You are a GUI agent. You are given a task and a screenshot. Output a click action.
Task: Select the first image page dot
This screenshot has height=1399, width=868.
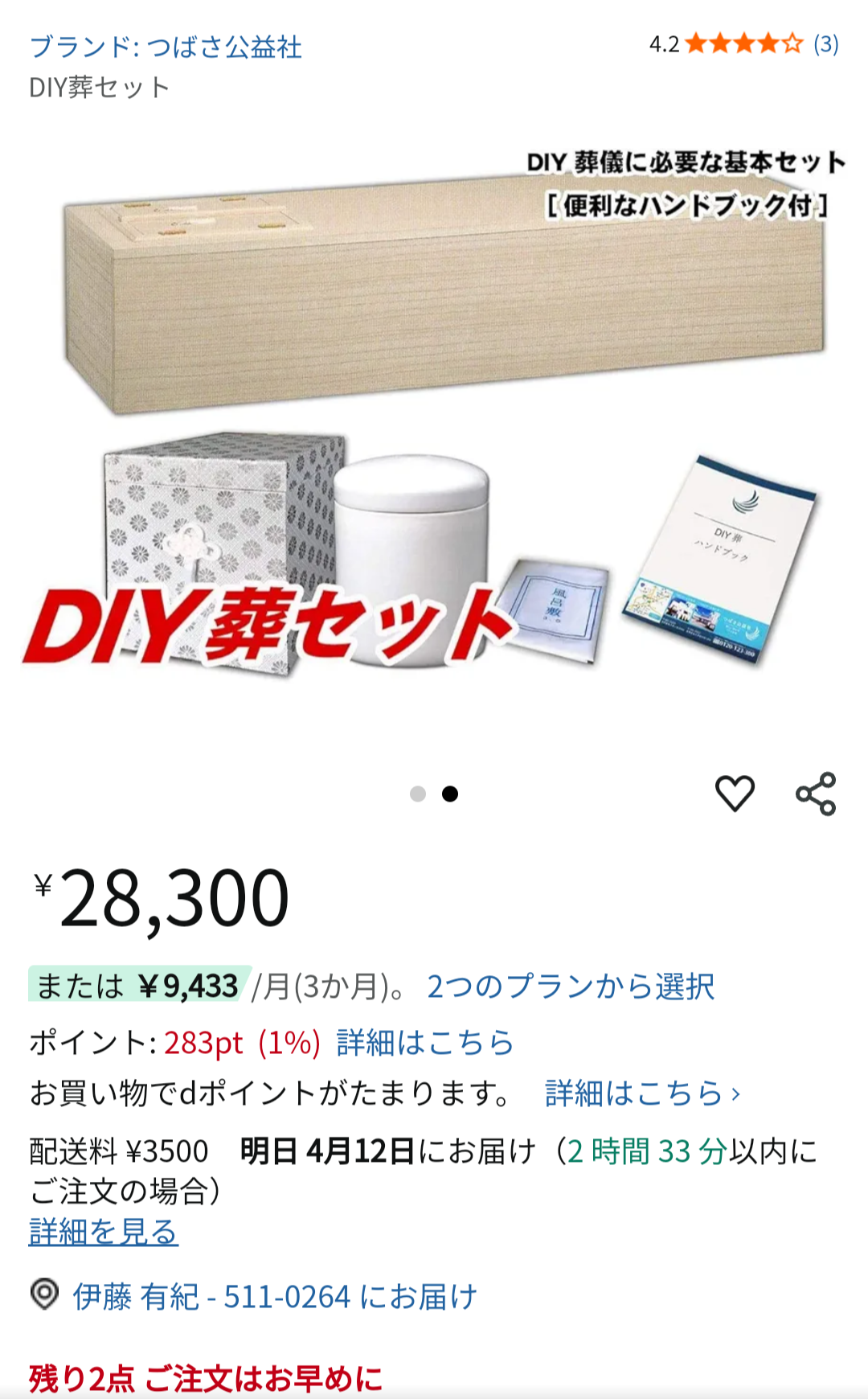(x=417, y=794)
